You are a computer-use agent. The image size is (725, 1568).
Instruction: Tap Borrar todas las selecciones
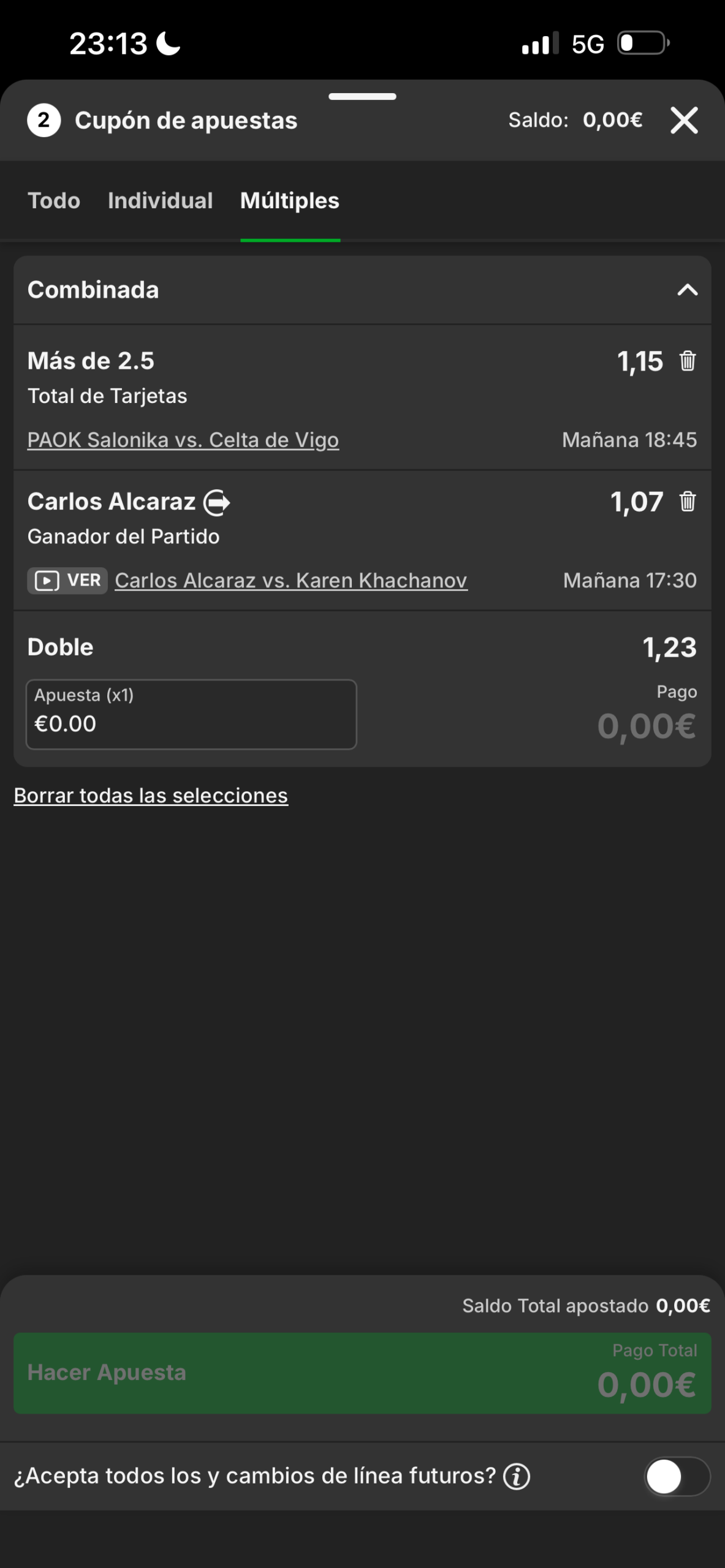point(151,795)
